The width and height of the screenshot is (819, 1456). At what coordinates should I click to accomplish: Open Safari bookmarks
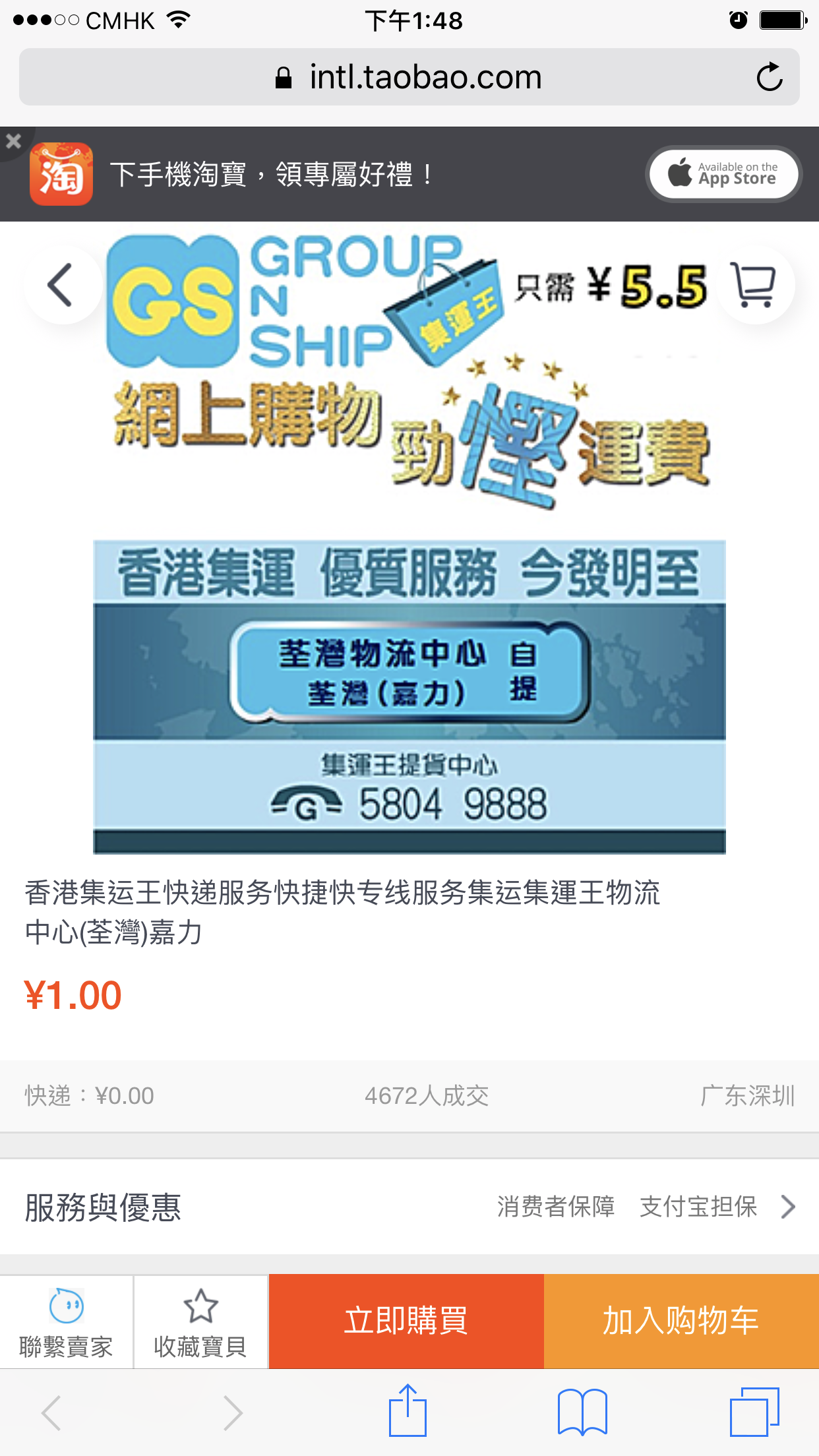582,1412
